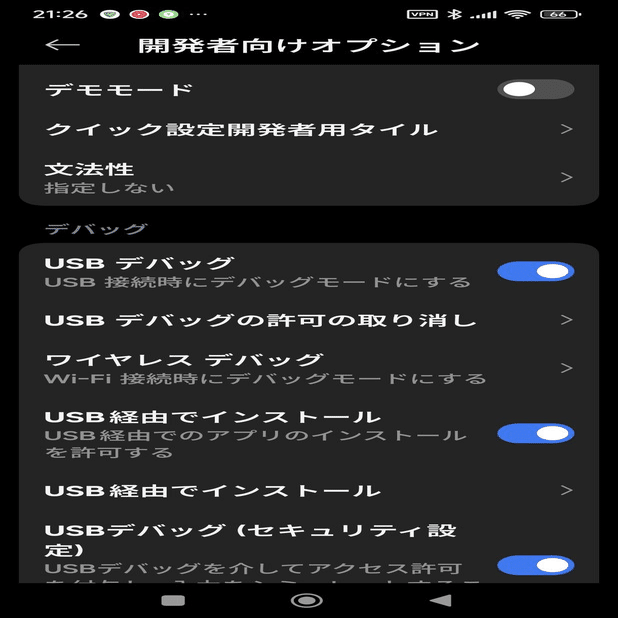Viewport: 618px width, 618px height.
Task: Open recent apps from the navigation bar
Action: point(173,600)
